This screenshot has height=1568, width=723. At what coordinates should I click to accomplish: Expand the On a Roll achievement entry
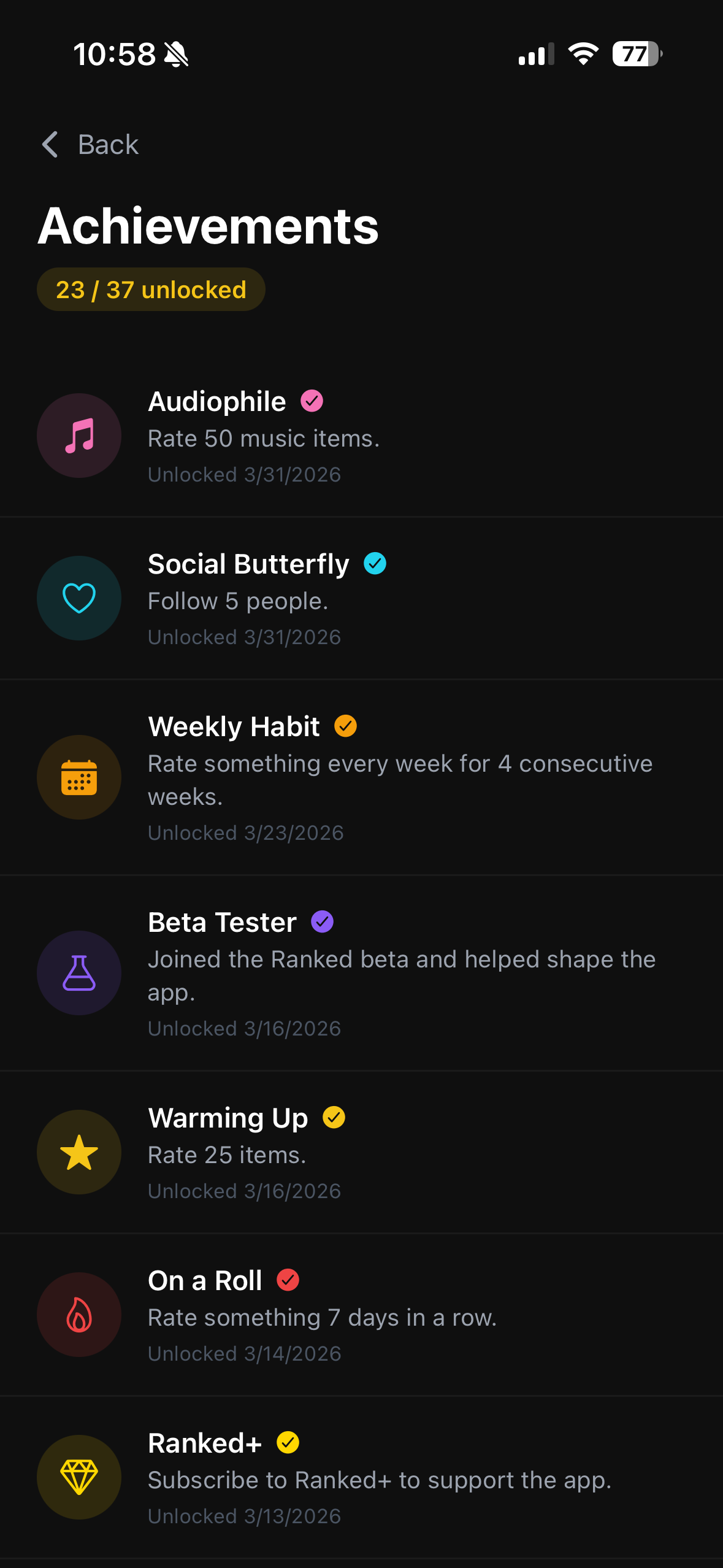click(362, 1315)
